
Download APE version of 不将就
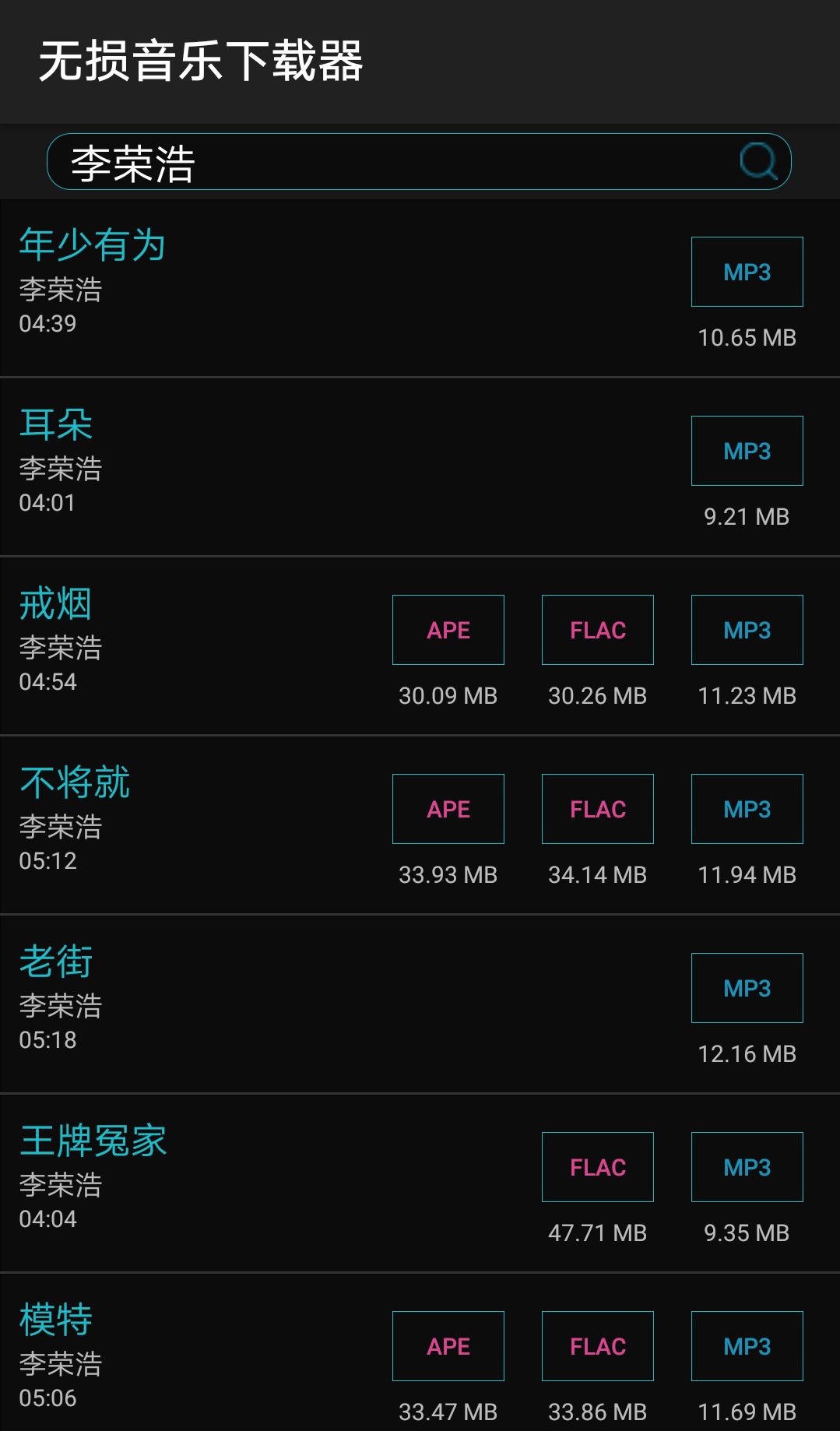pos(448,808)
